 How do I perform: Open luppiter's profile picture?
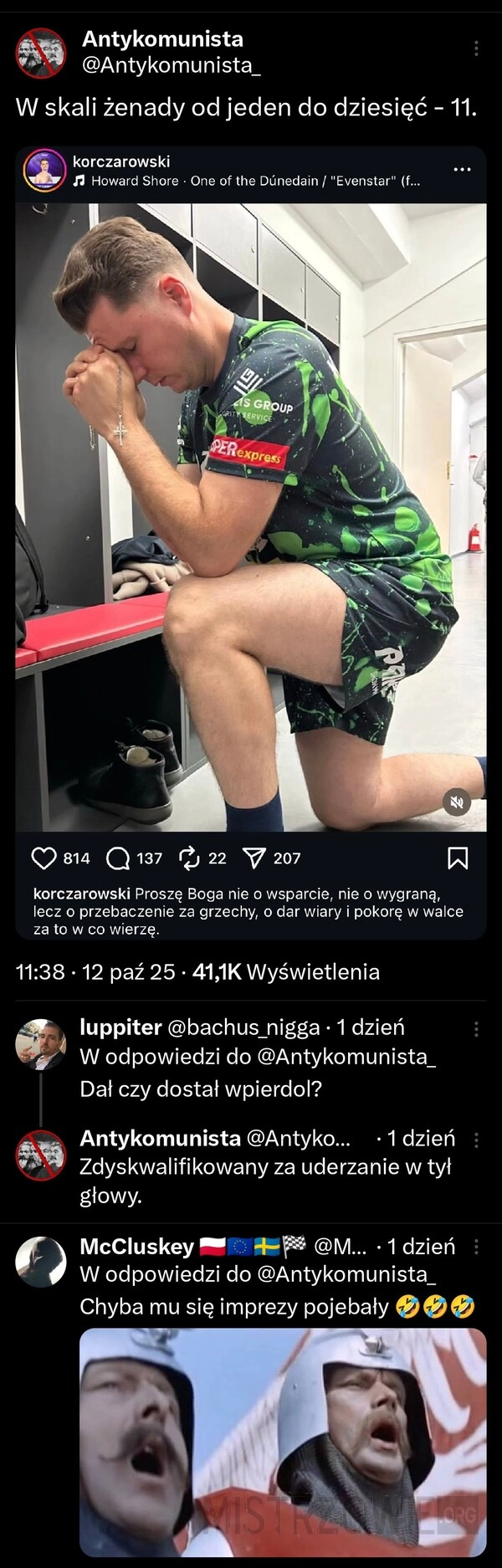click(x=41, y=1044)
